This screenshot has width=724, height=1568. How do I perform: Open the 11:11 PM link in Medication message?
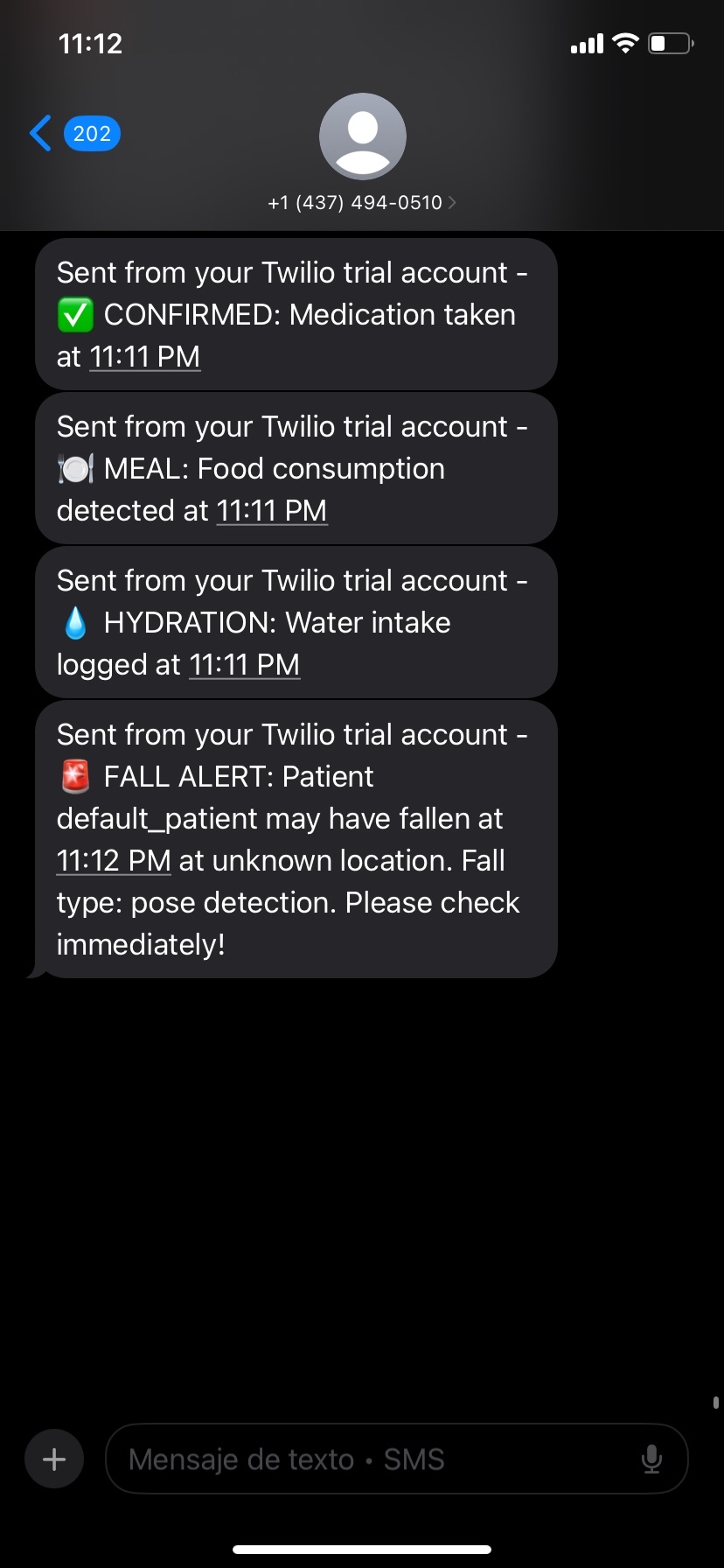click(145, 357)
